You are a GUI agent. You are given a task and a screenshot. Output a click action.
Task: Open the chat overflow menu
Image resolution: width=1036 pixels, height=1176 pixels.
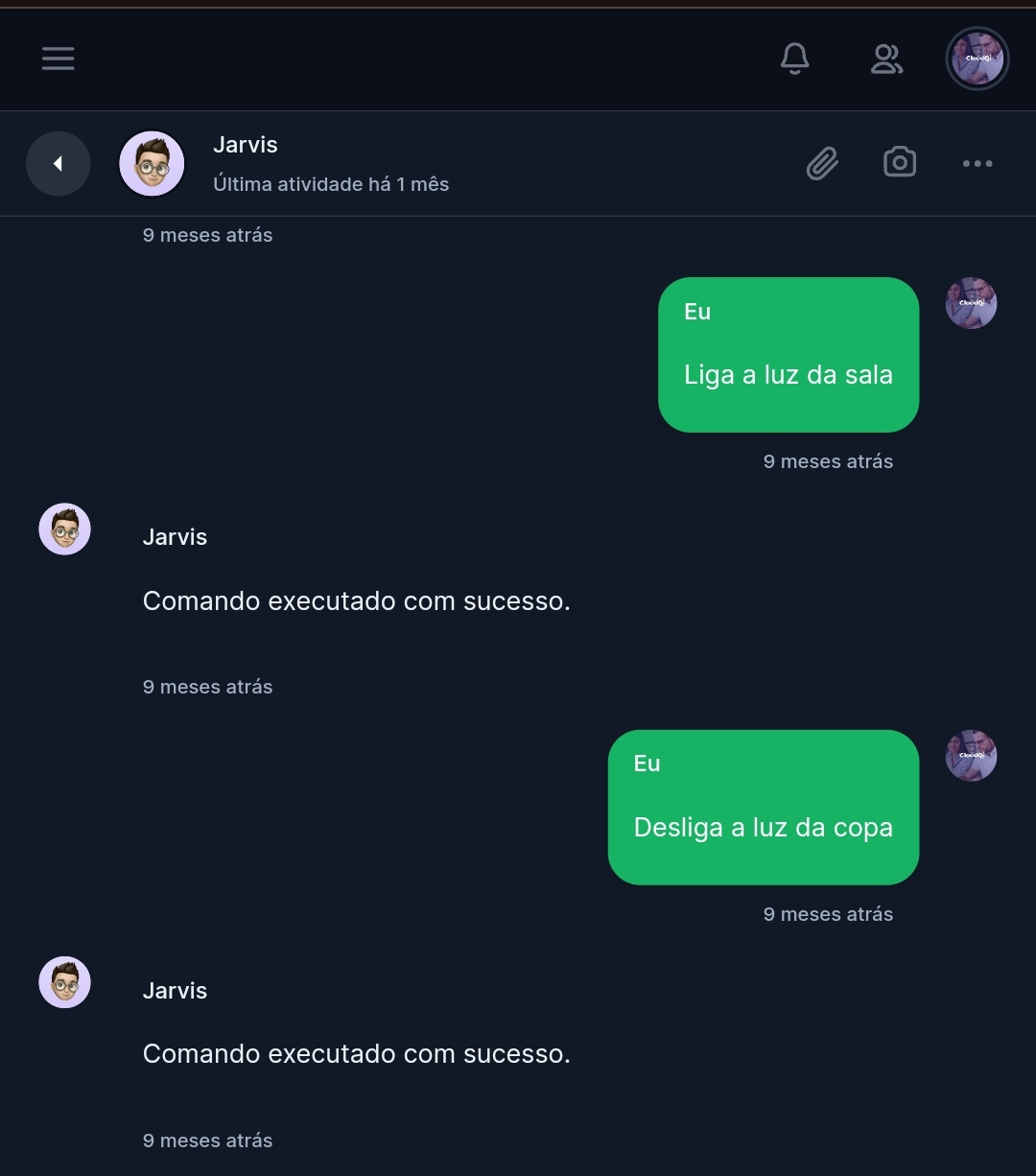point(977,163)
